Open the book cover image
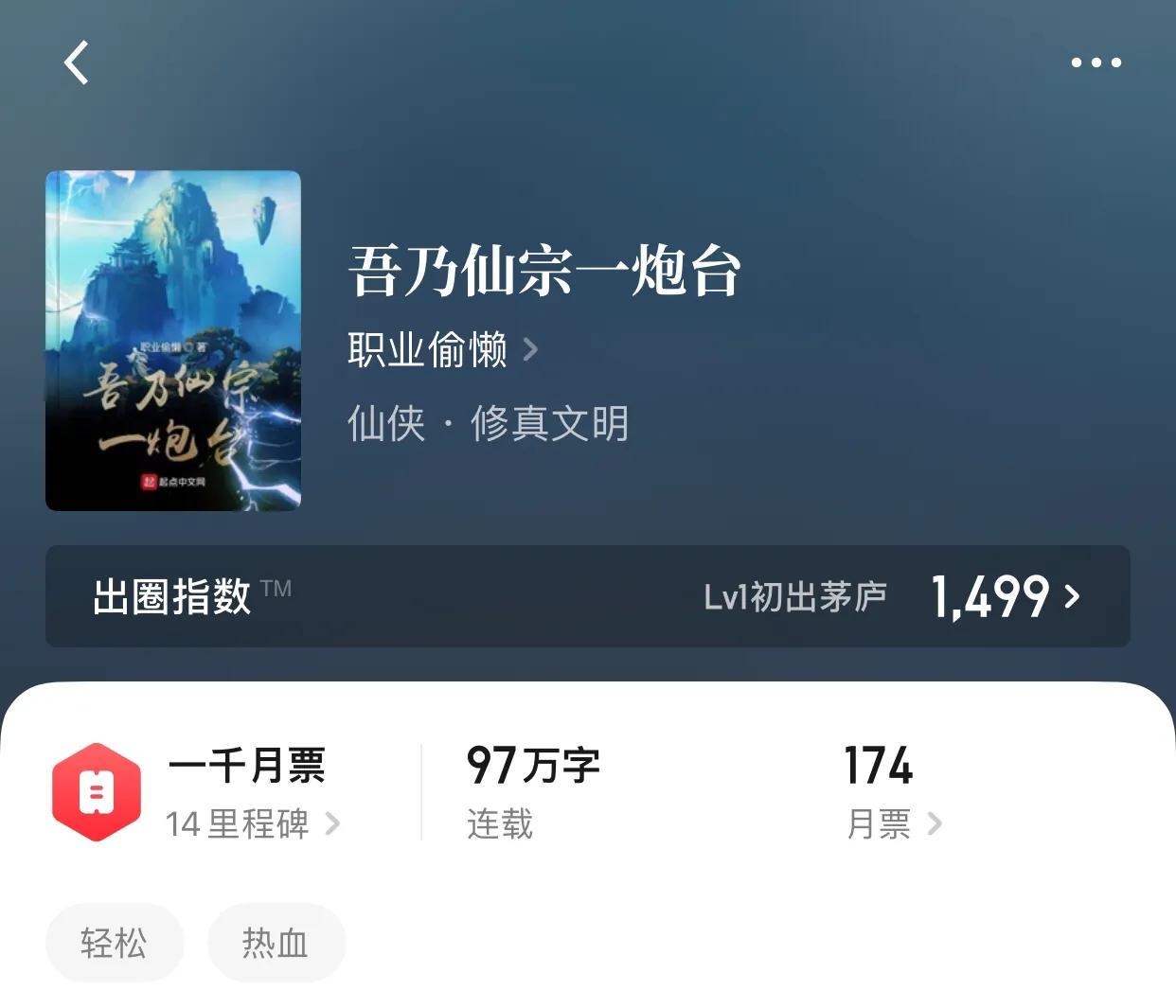The width and height of the screenshot is (1176, 1008). tap(173, 341)
